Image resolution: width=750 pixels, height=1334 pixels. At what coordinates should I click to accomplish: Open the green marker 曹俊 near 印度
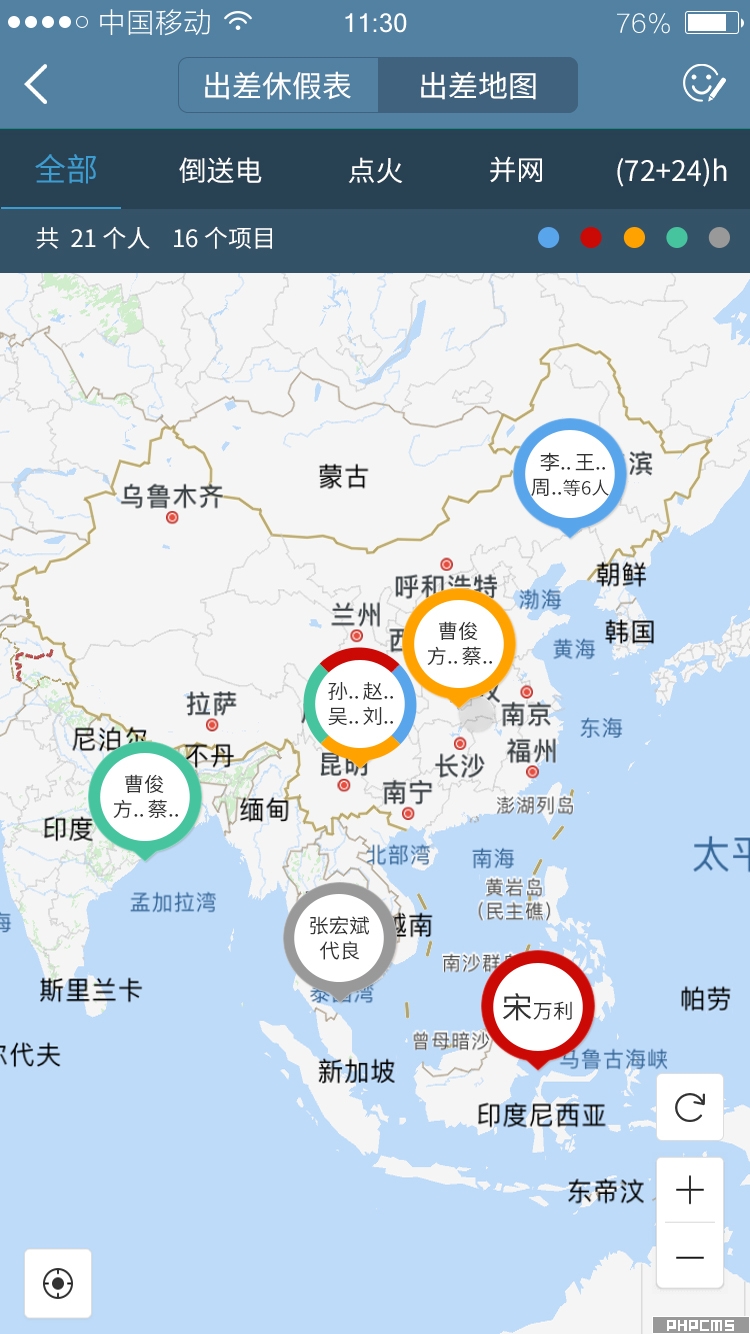coord(145,797)
